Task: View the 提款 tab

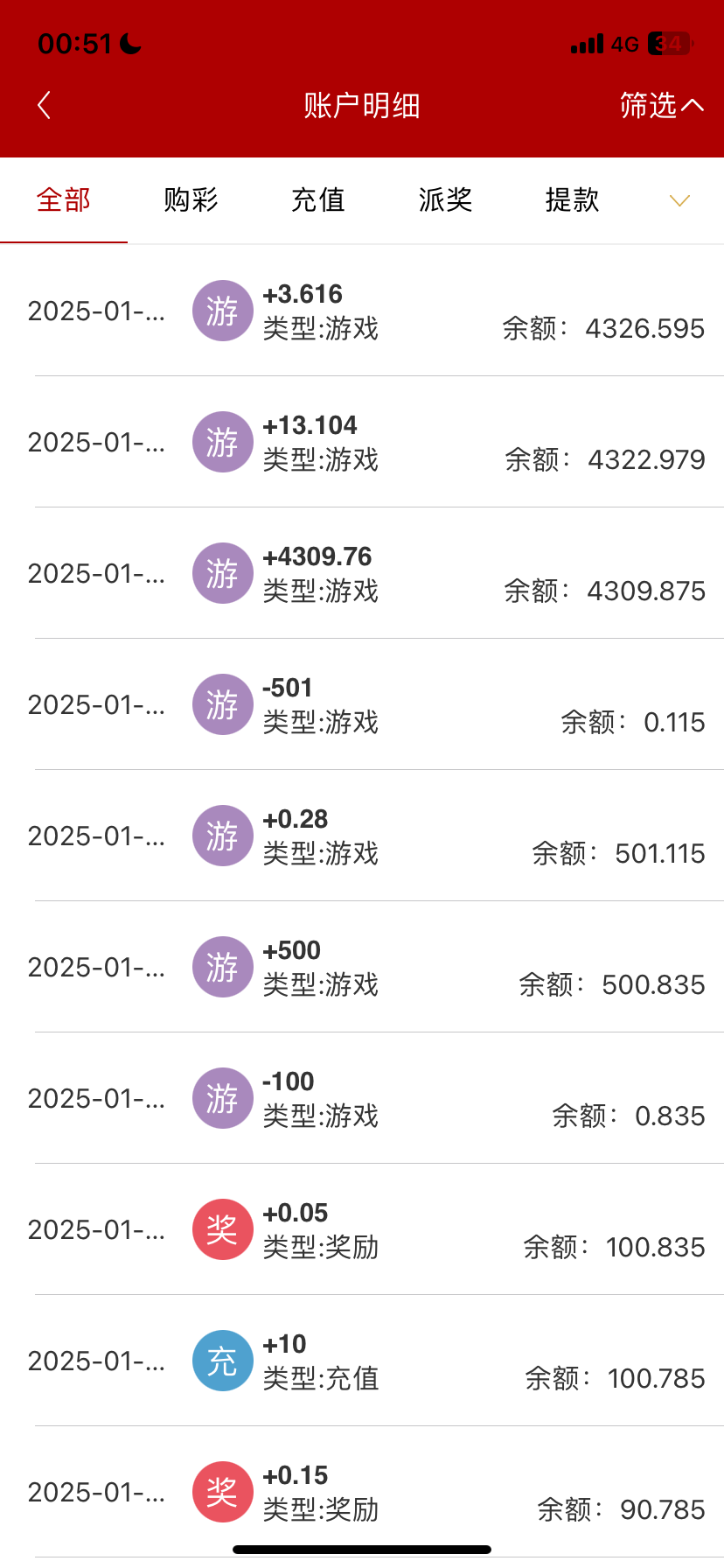Action: (572, 200)
